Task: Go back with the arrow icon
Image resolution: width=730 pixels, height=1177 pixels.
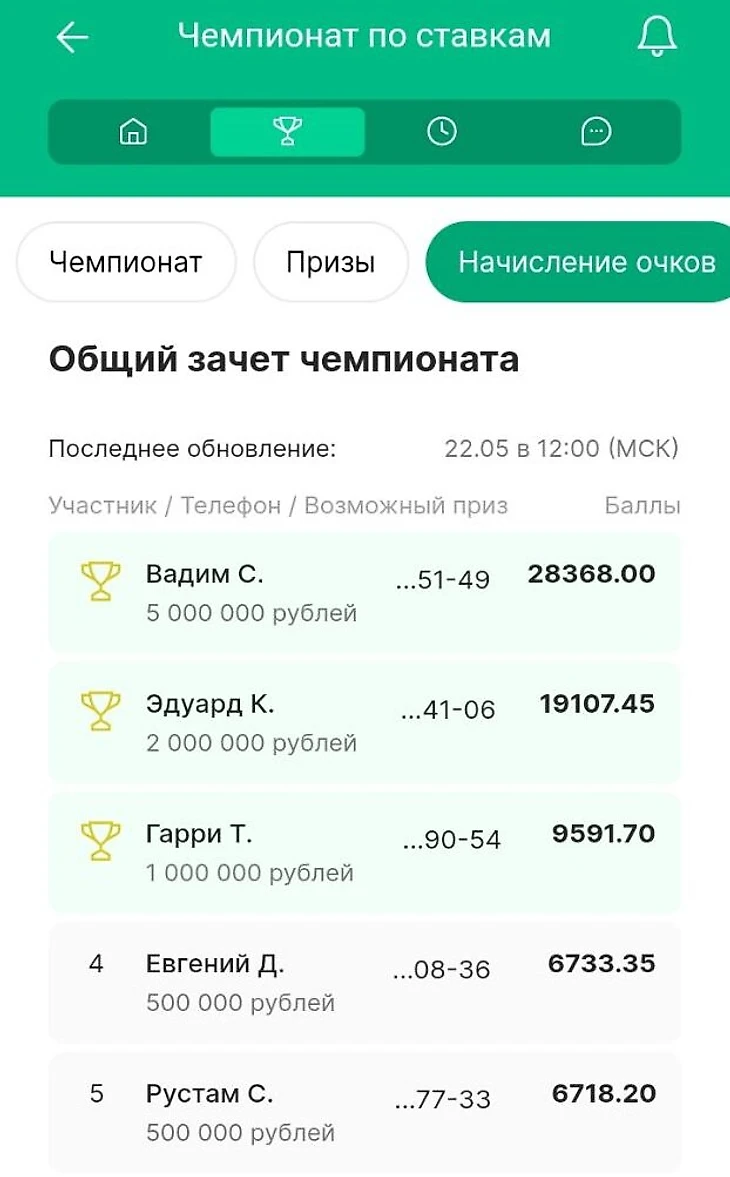Action: pos(72,37)
